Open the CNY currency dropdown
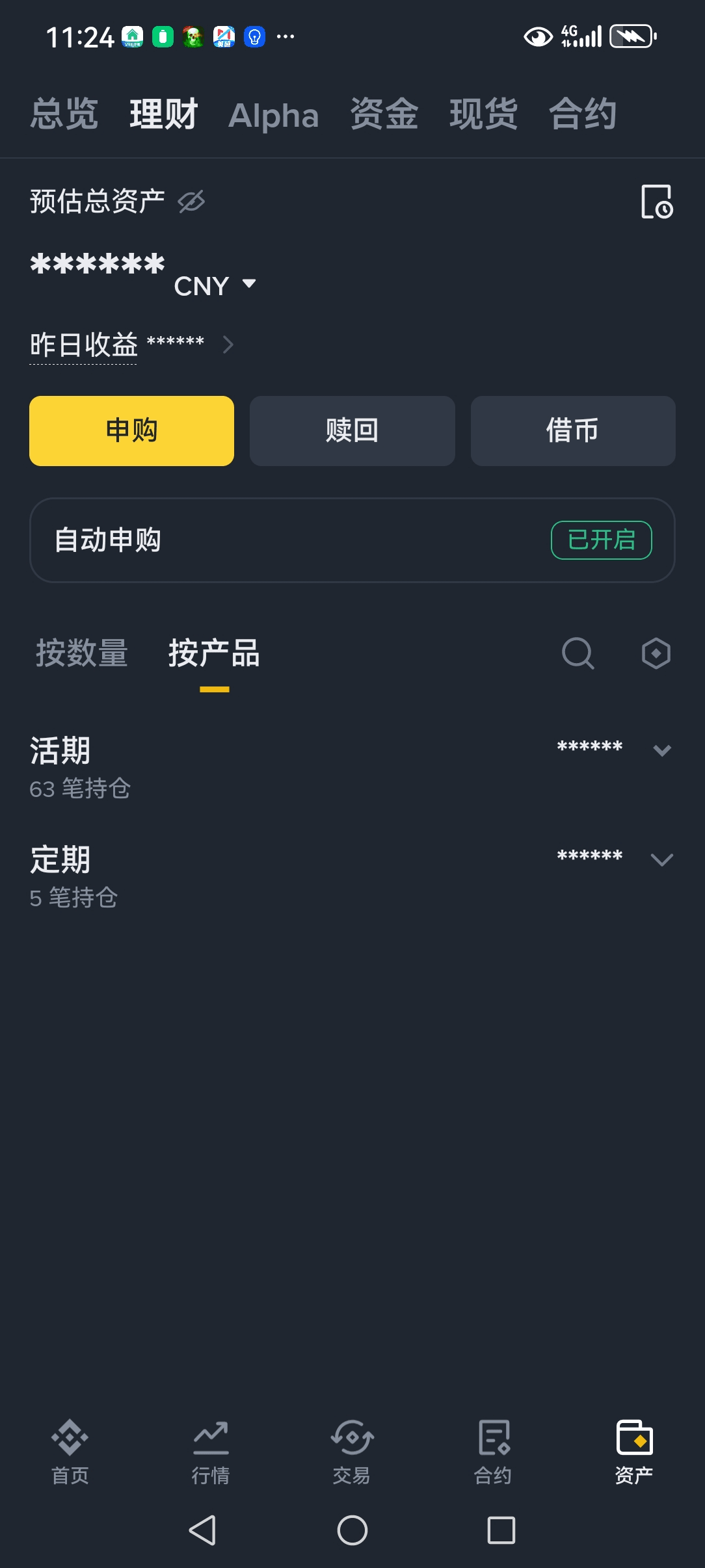 click(215, 285)
